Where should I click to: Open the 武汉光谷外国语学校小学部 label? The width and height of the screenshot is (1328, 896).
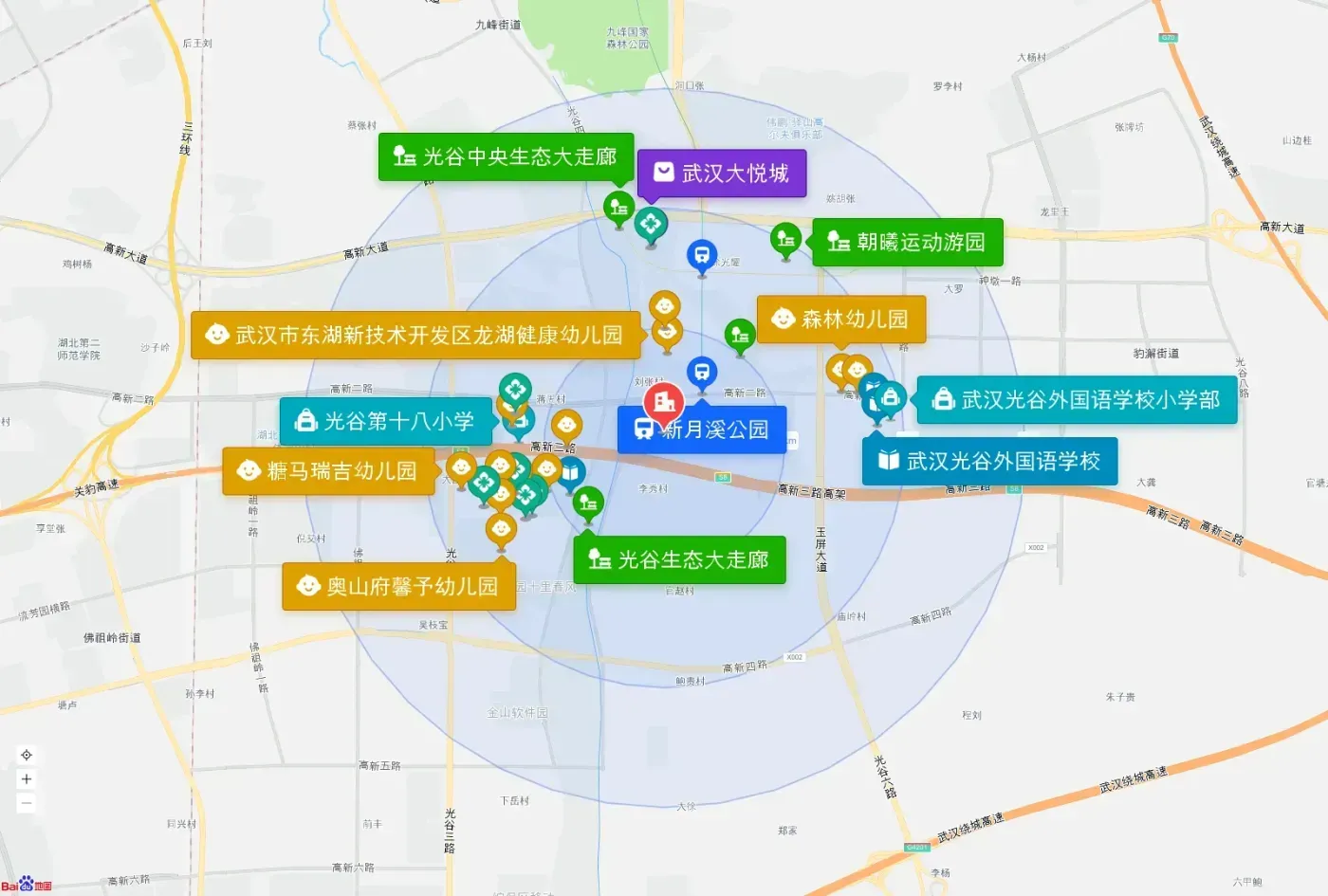tap(1077, 400)
